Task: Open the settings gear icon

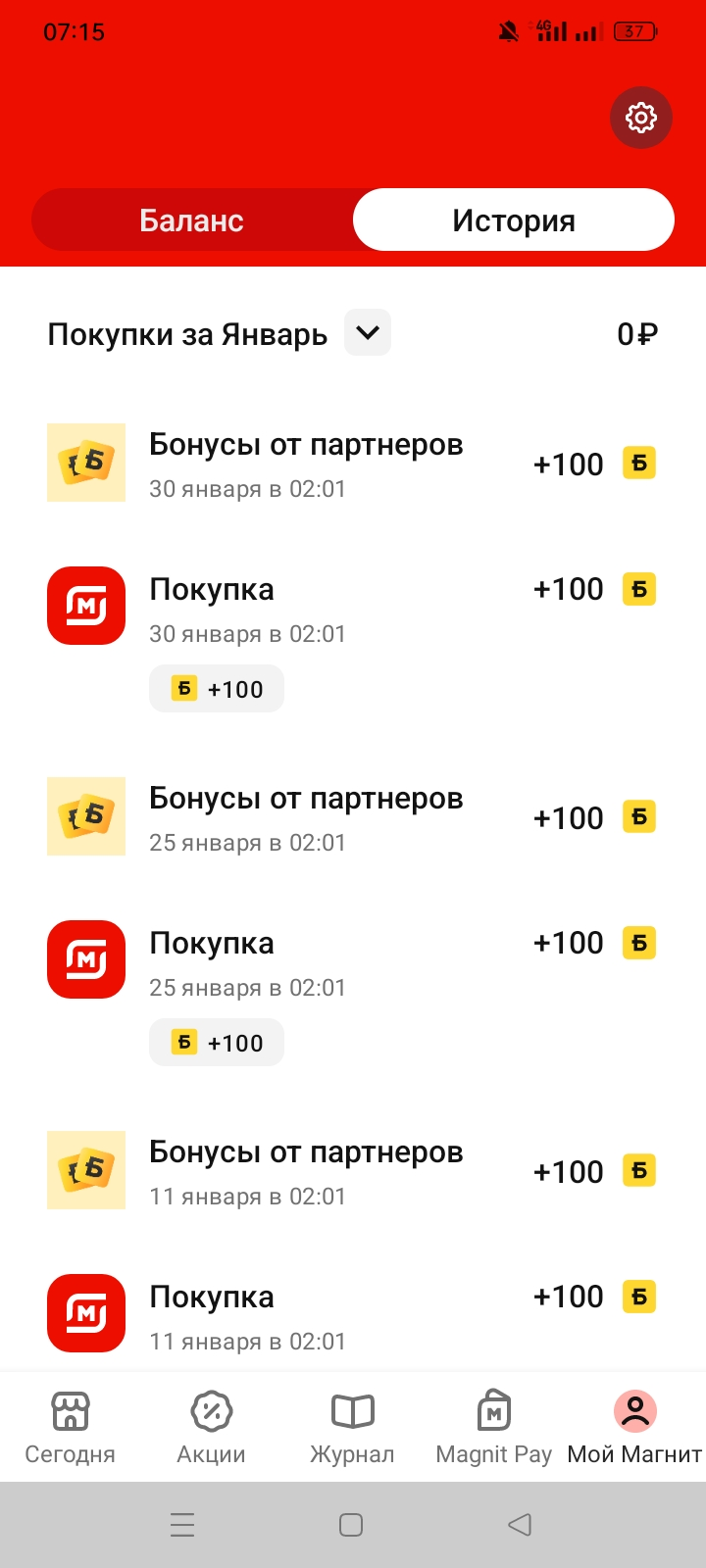Action: (x=640, y=118)
